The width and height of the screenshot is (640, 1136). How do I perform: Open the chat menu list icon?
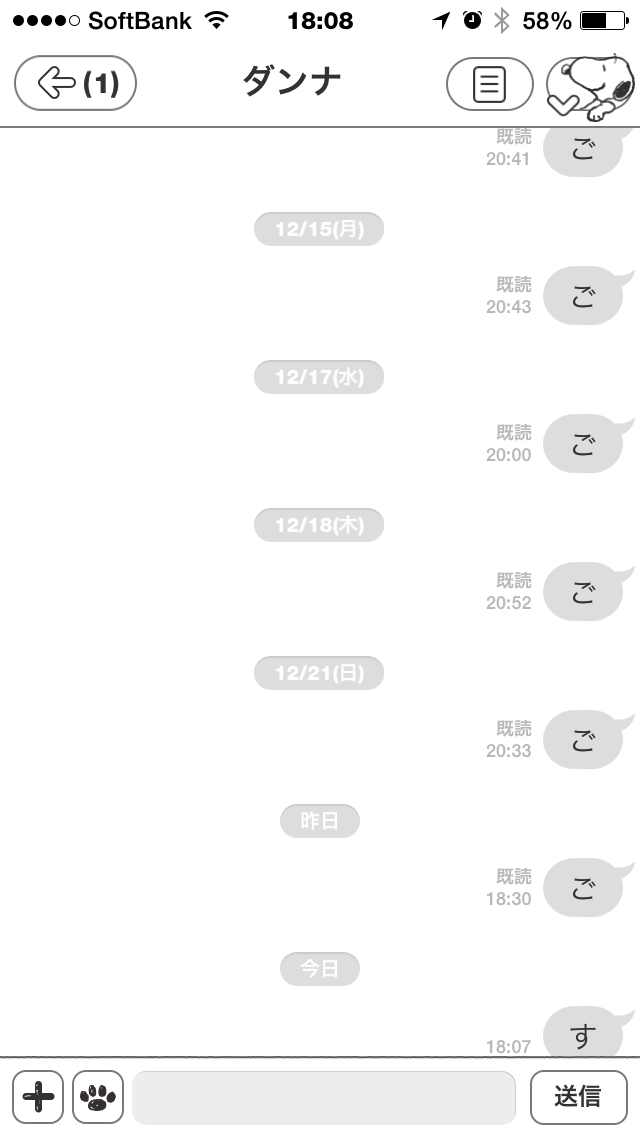pyautogui.click(x=489, y=83)
